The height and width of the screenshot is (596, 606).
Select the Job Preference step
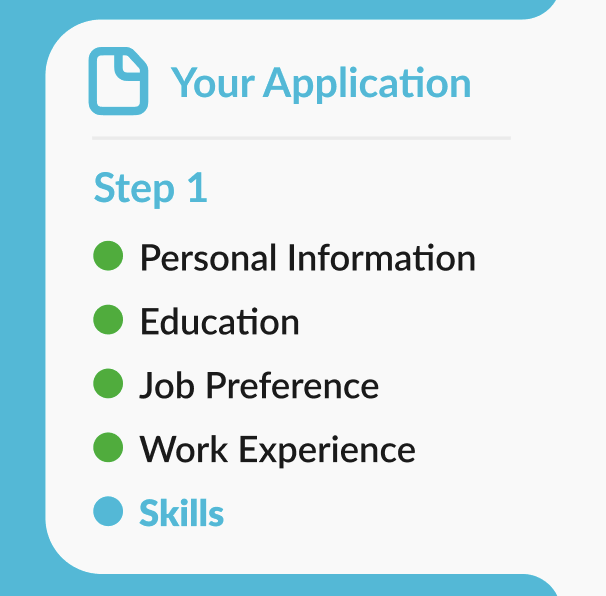point(259,386)
